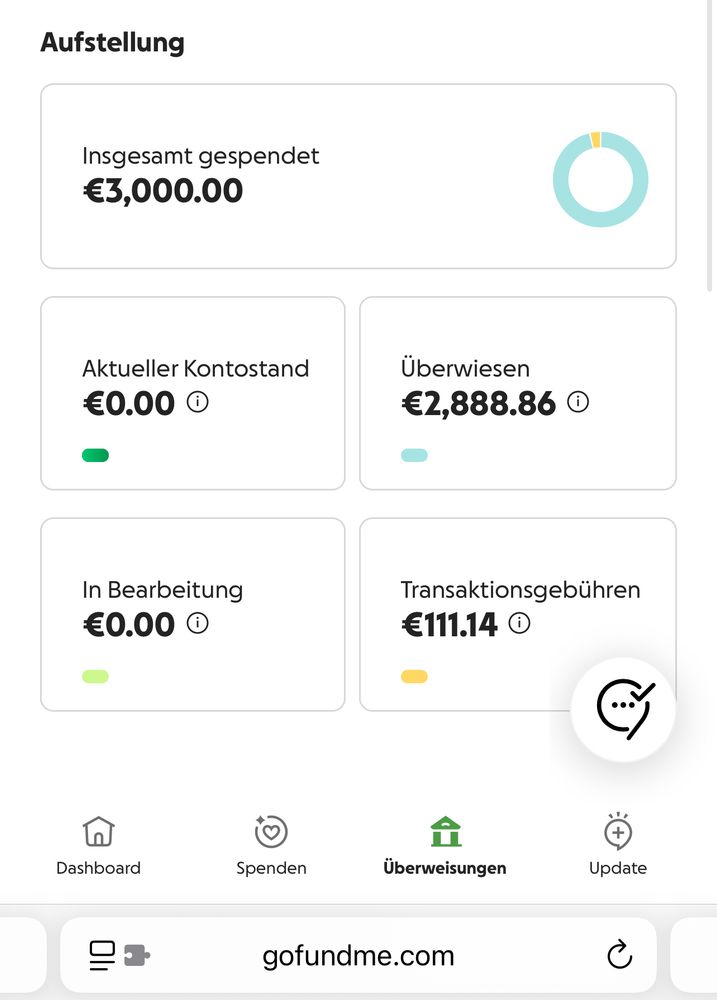Viewport: 717px width, 1000px height.
Task: Show info for Überwiesen amount
Action: 578,402
